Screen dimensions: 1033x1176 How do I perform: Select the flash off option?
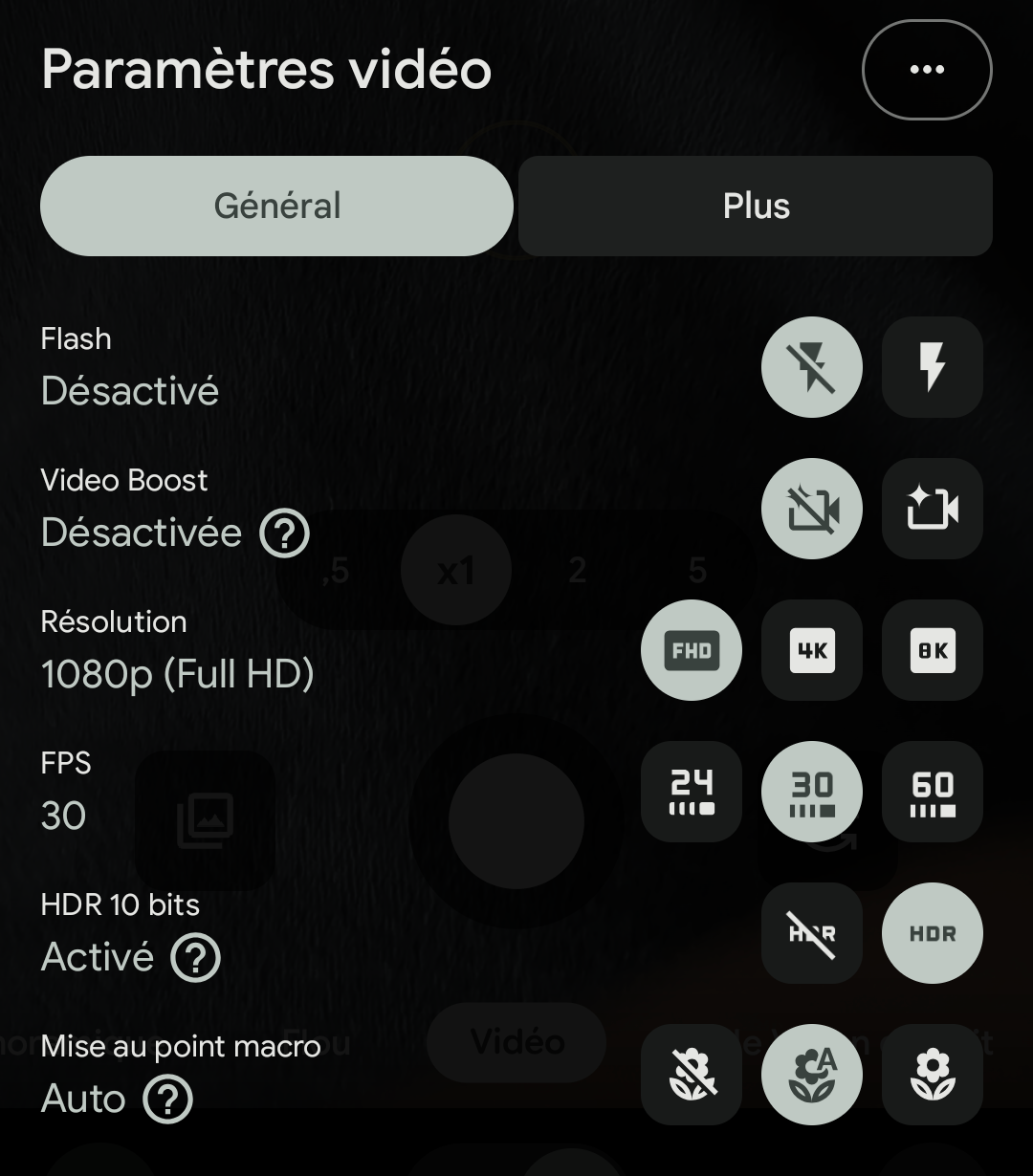[812, 367]
